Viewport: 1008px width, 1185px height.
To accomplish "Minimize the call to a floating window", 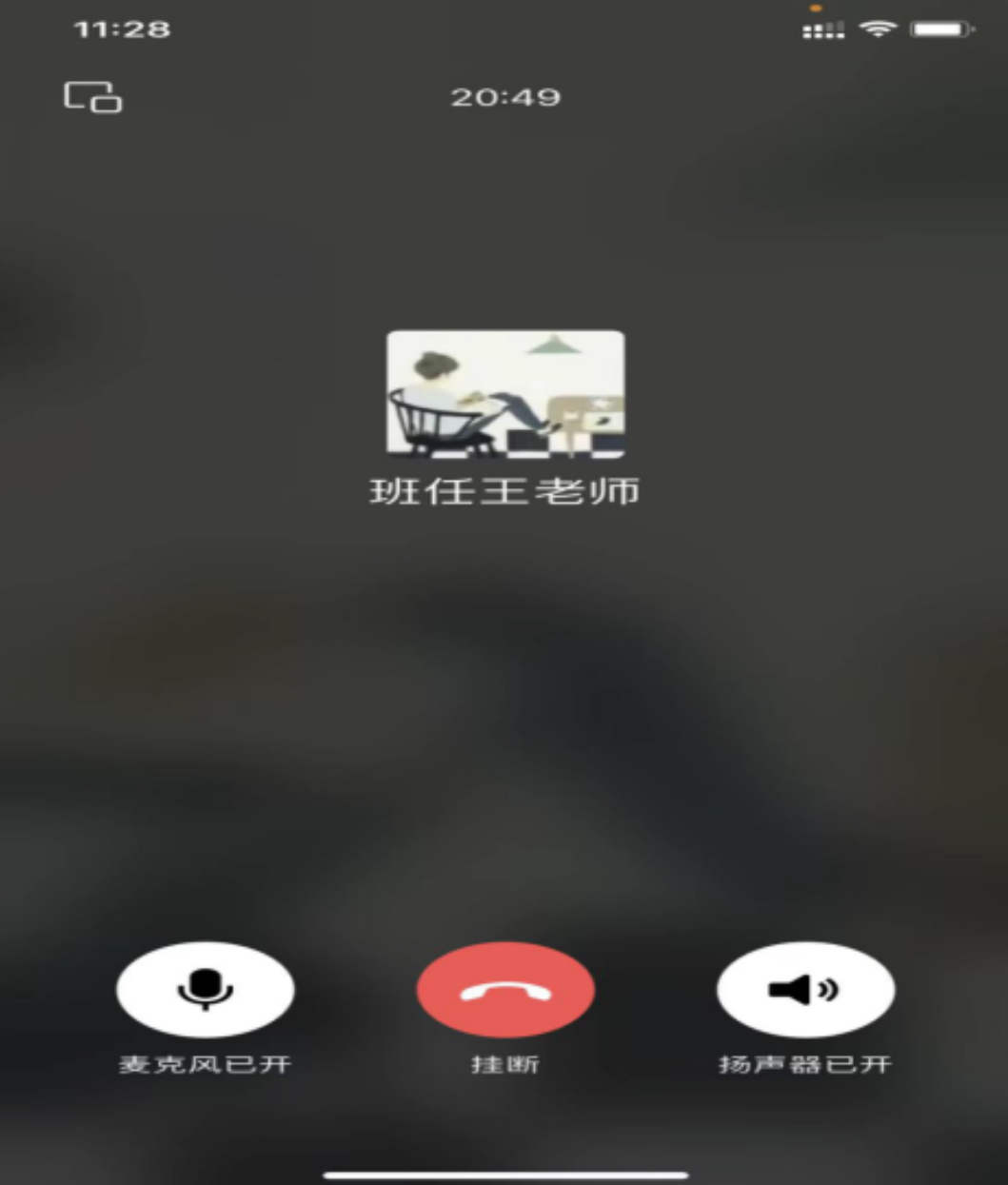I will (92, 97).
